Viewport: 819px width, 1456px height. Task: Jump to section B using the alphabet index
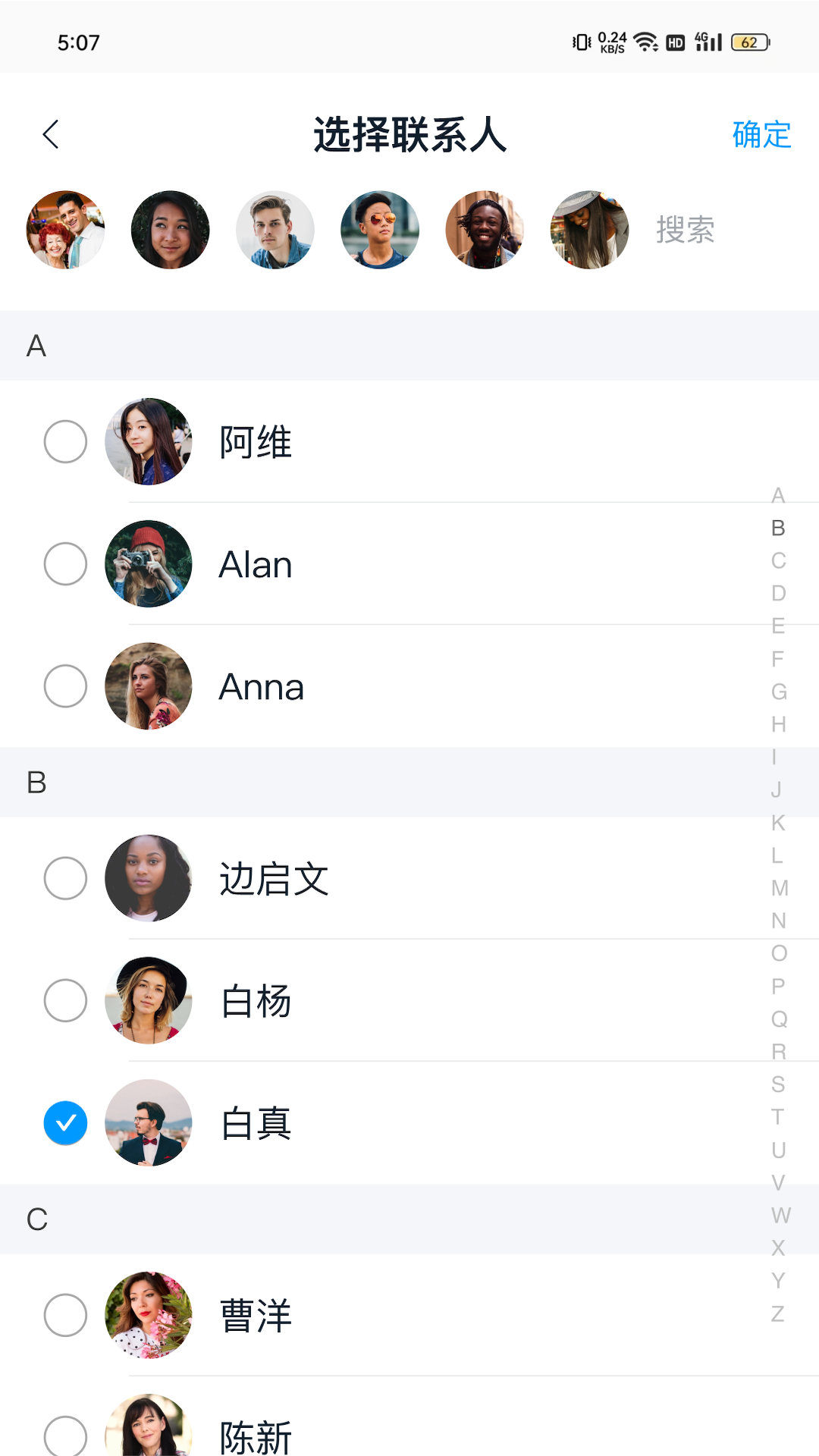click(777, 529)
